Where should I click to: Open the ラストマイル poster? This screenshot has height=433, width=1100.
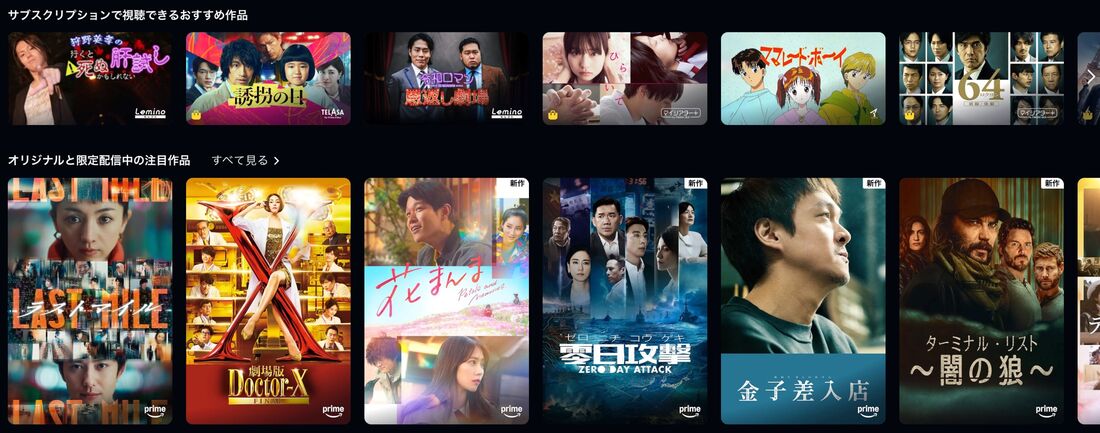pos(90,300)
